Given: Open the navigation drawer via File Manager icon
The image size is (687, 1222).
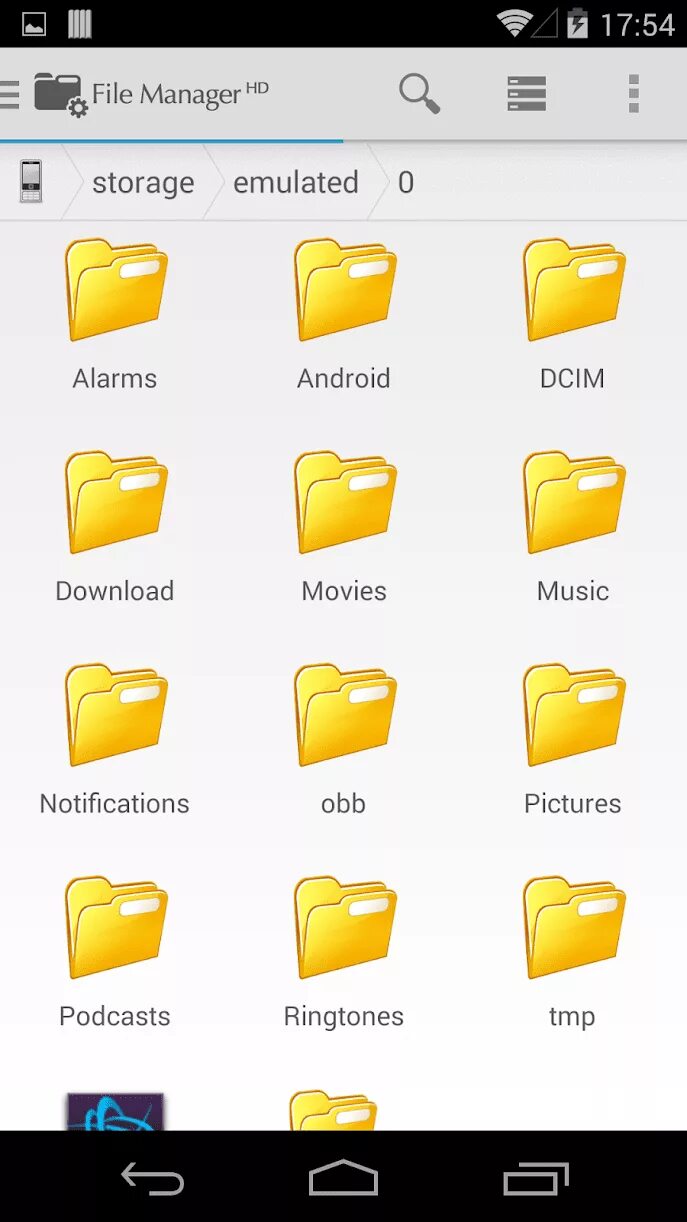Looking at the screenshot, I should click(58, 94).
